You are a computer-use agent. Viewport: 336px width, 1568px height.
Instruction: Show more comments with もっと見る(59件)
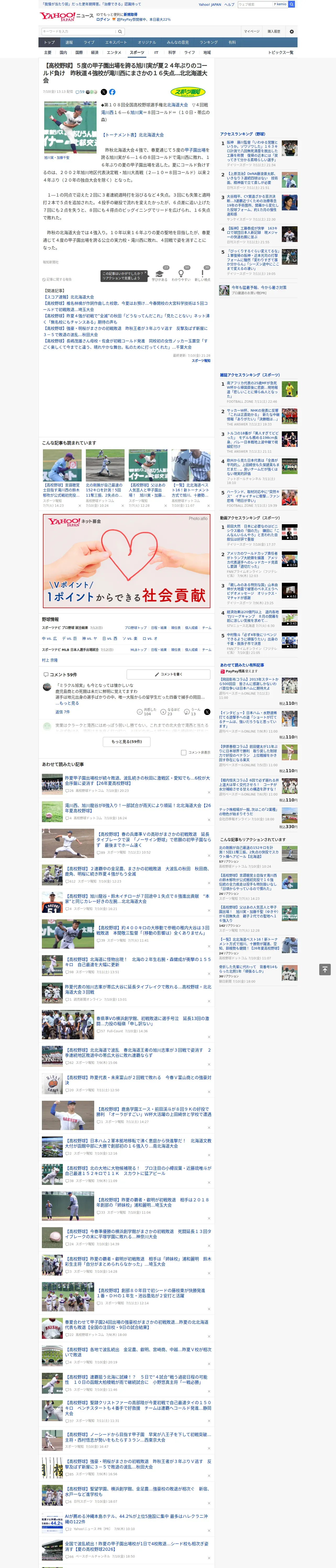point(126,741)
